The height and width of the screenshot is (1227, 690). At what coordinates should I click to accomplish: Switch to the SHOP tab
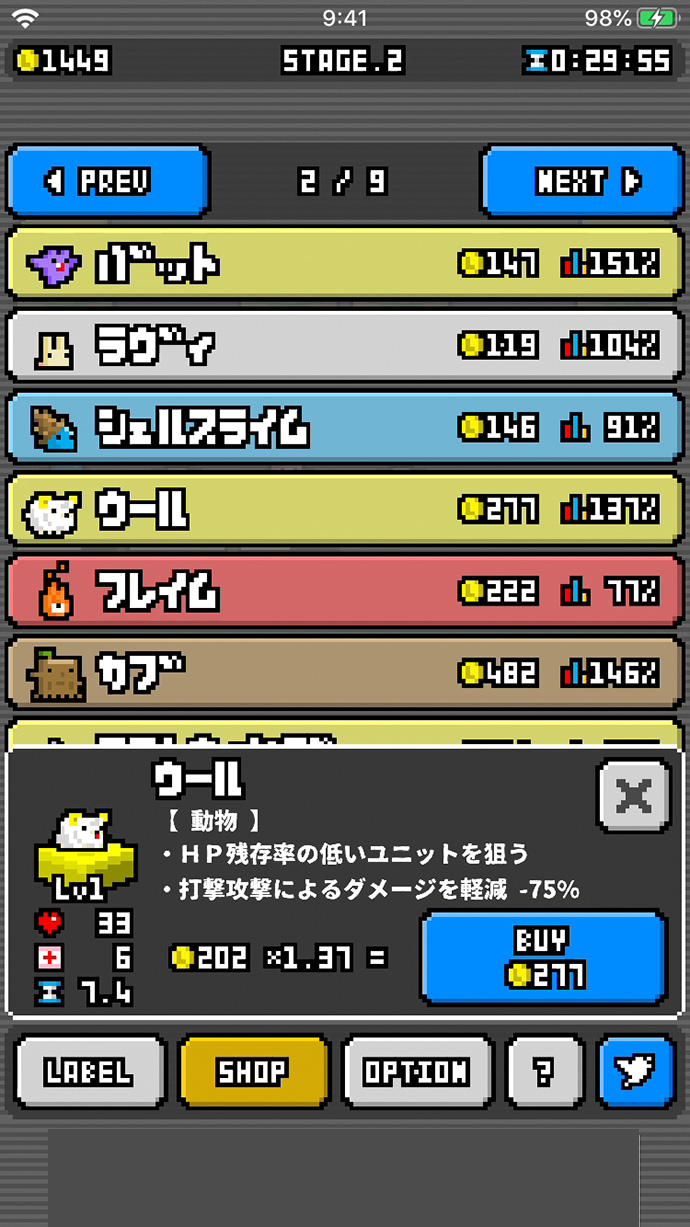253,1073
